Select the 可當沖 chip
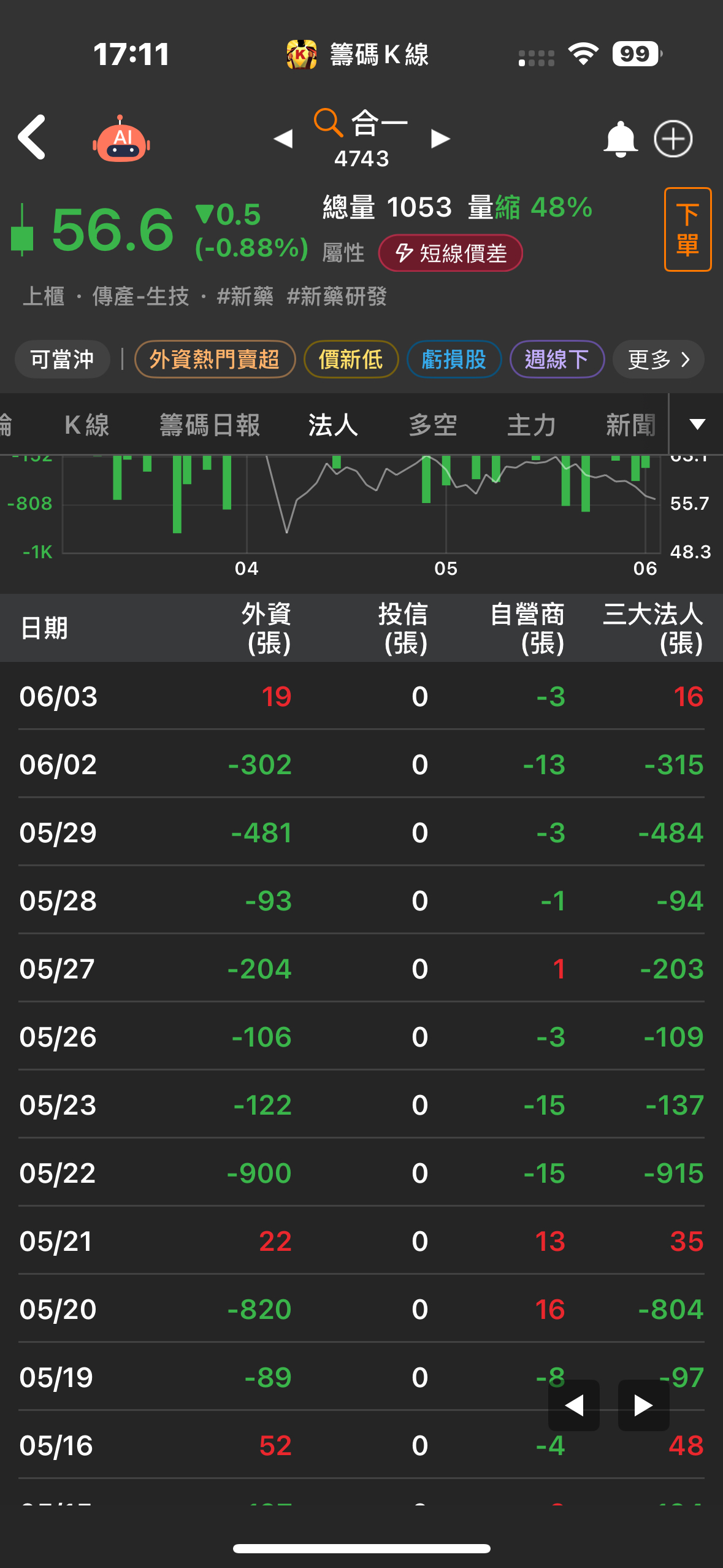The height and width of the screenshot is (1568, 723). (62, 359)
